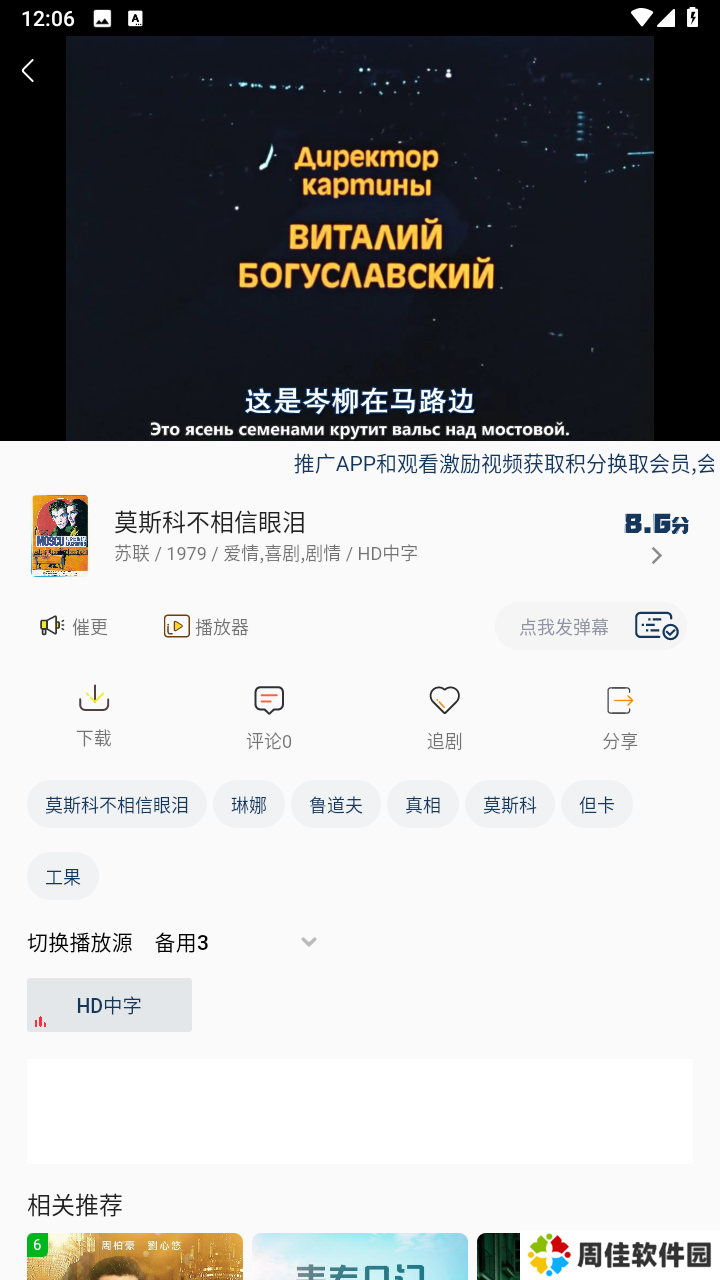Select the 但卡 tag chip
Image resolution: width=720 pixels, height=1280 pixels.
(597, 805)
